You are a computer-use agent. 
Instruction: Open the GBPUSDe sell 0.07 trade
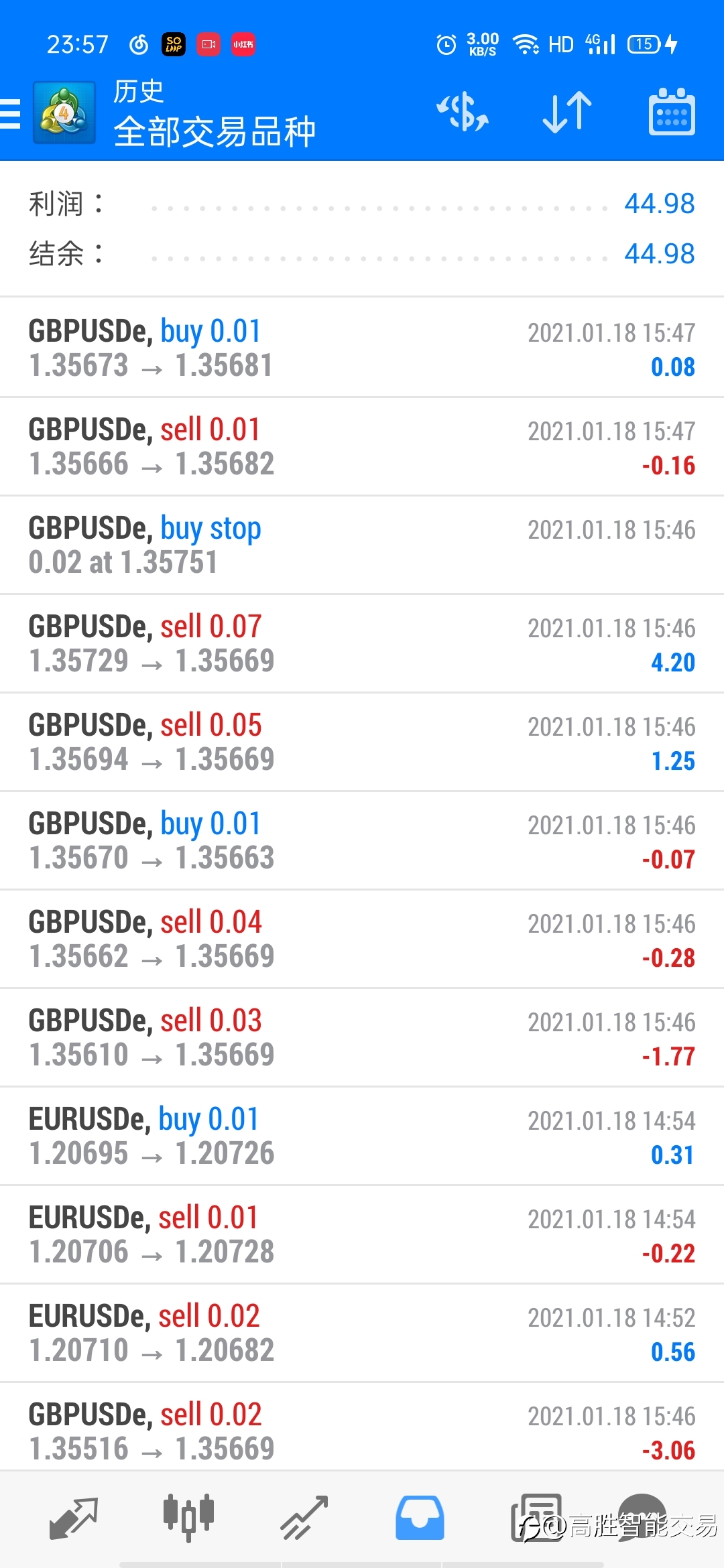(362, 643)
